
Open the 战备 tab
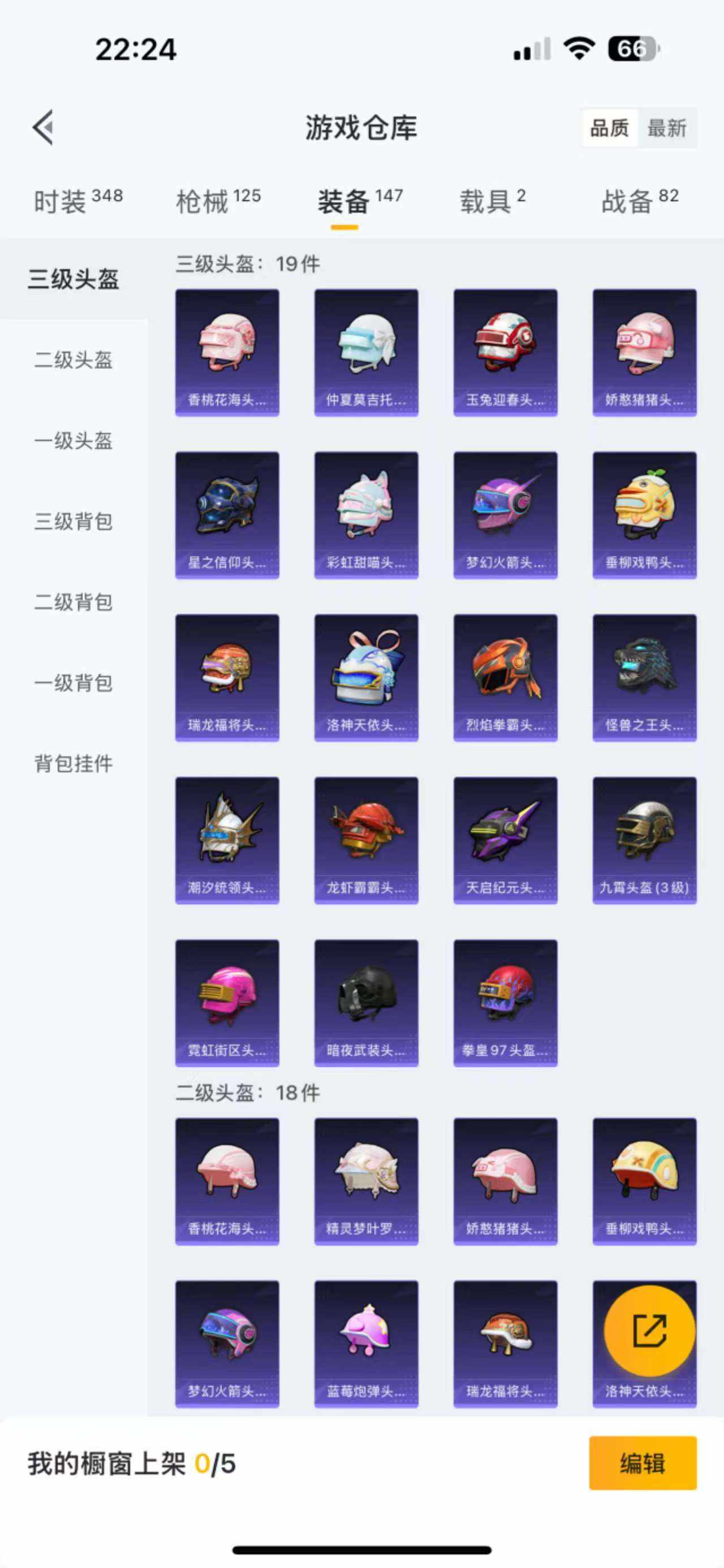pos(639,201)
